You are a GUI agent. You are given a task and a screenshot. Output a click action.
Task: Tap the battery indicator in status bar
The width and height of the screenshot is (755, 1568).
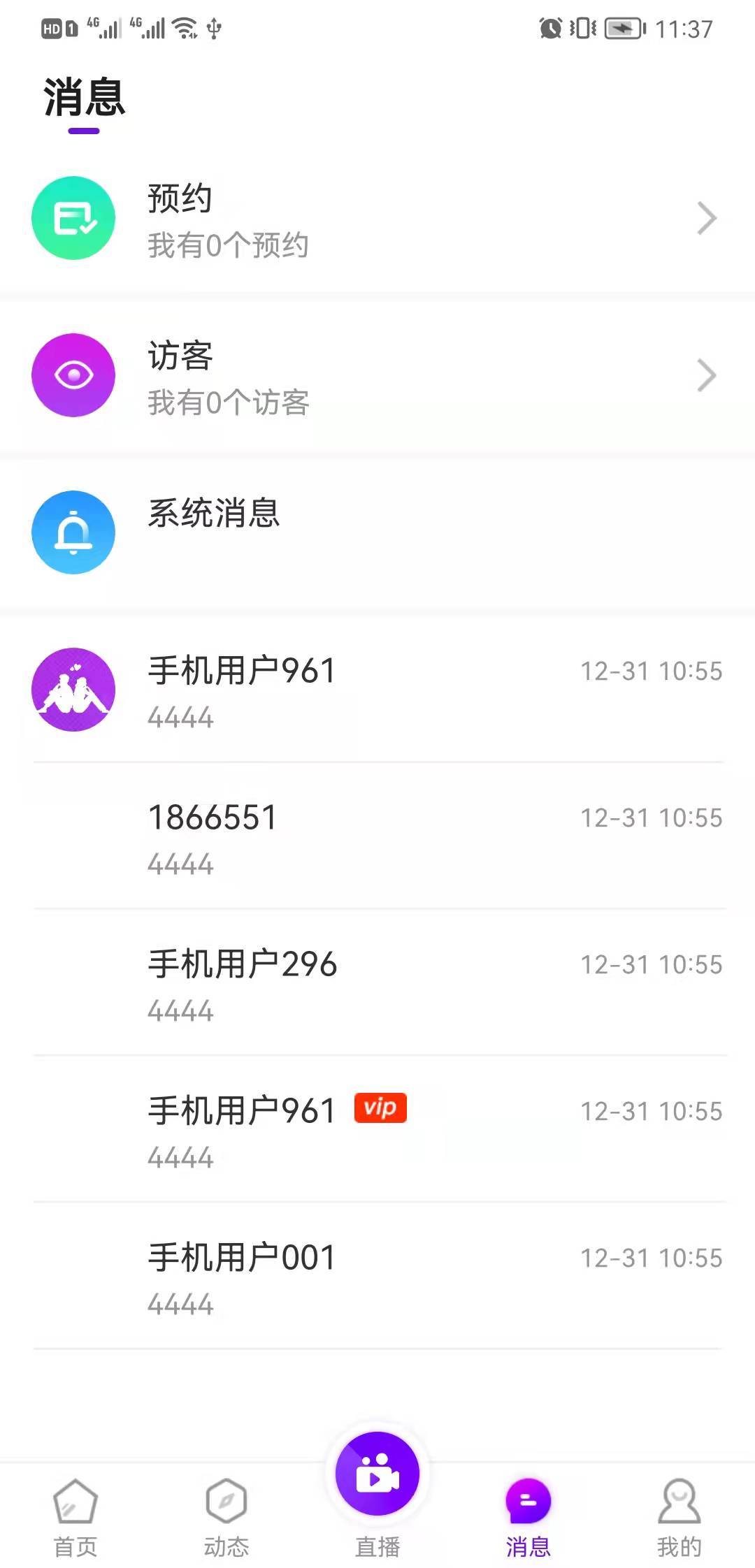623,29
